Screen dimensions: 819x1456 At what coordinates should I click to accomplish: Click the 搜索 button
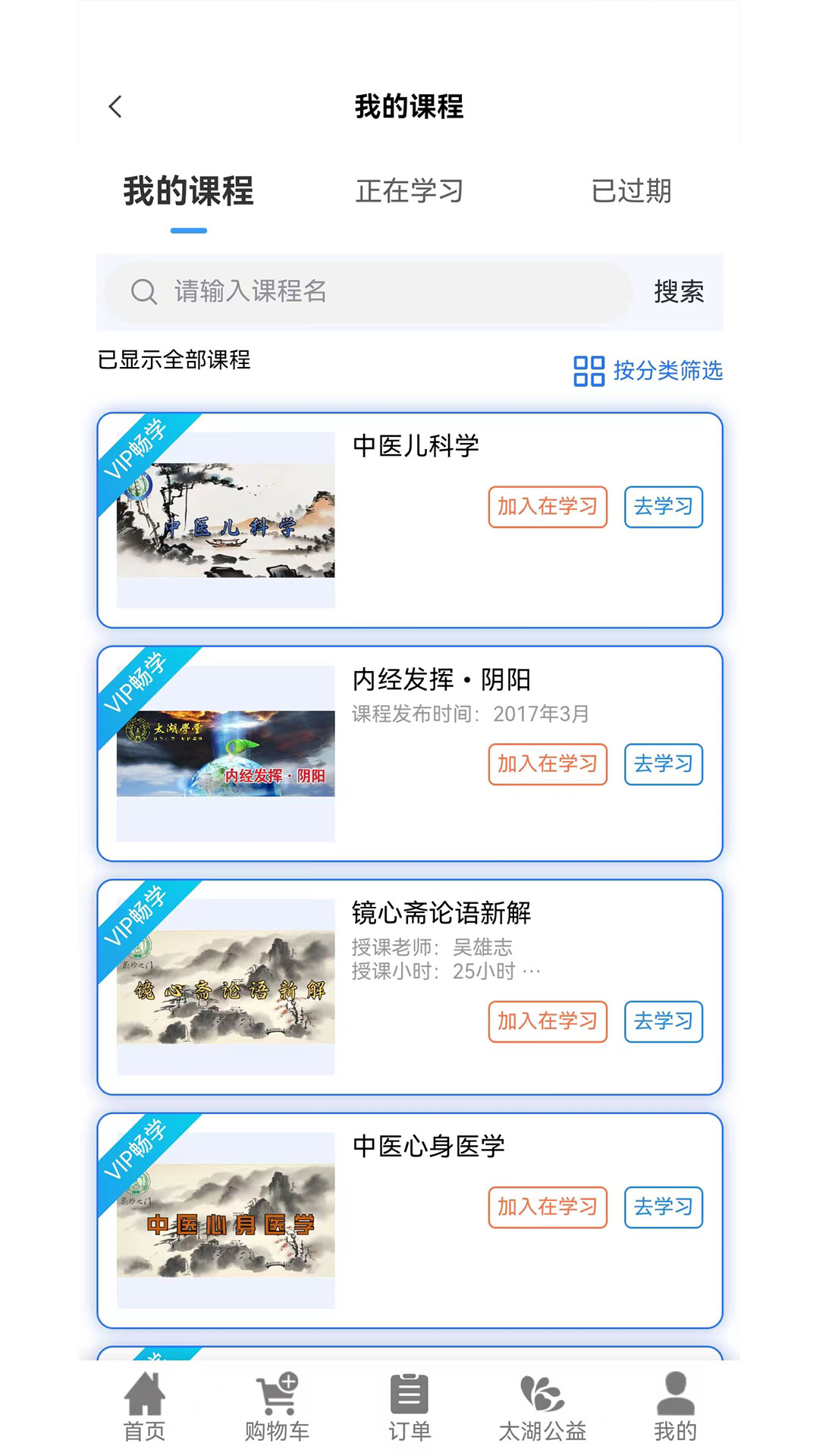[679, 290]
